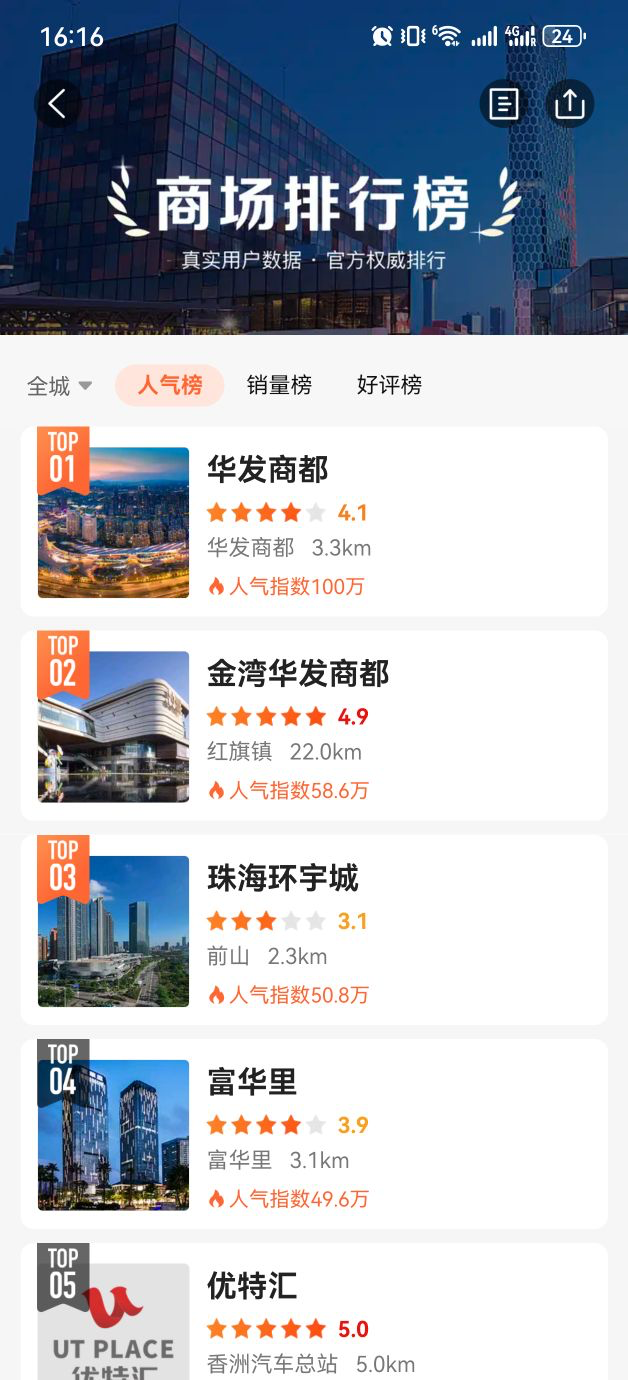This screenshot has height=1380, width=628.
Task: Open the 珠海环宇城 listing
Action: tap(314, 930)
